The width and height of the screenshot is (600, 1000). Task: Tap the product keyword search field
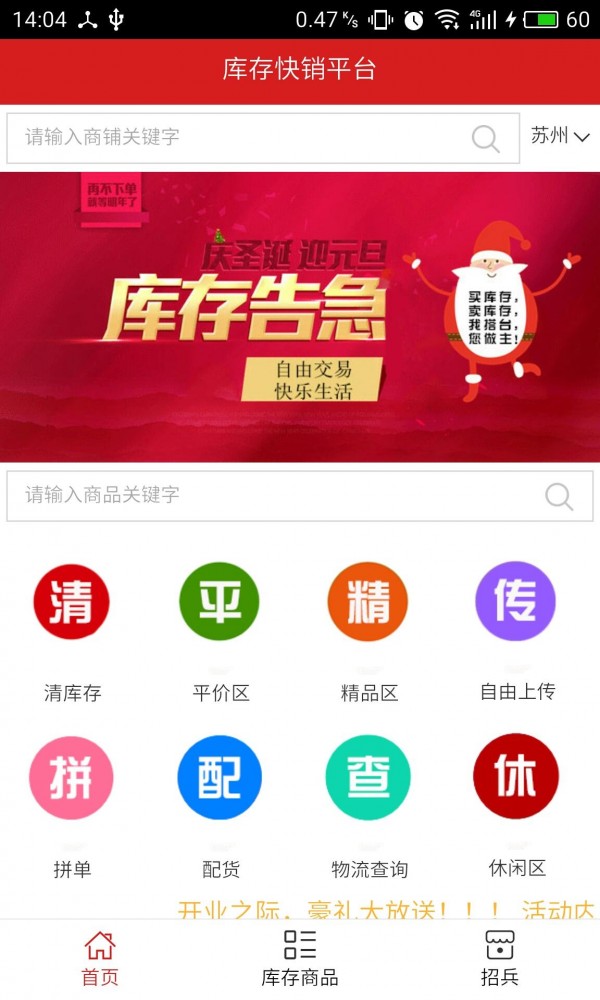coord(270,495)
